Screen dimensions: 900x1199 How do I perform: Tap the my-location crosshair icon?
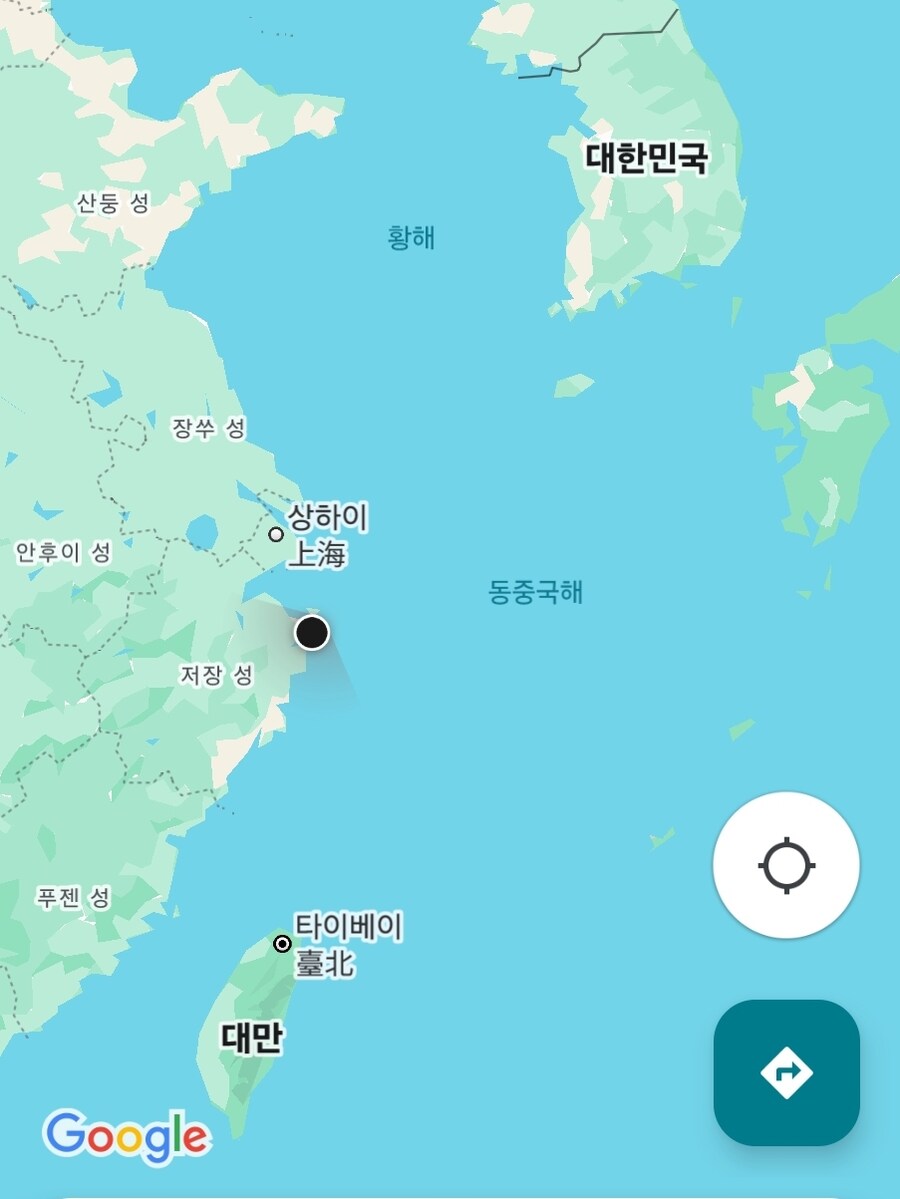(785, 868)
